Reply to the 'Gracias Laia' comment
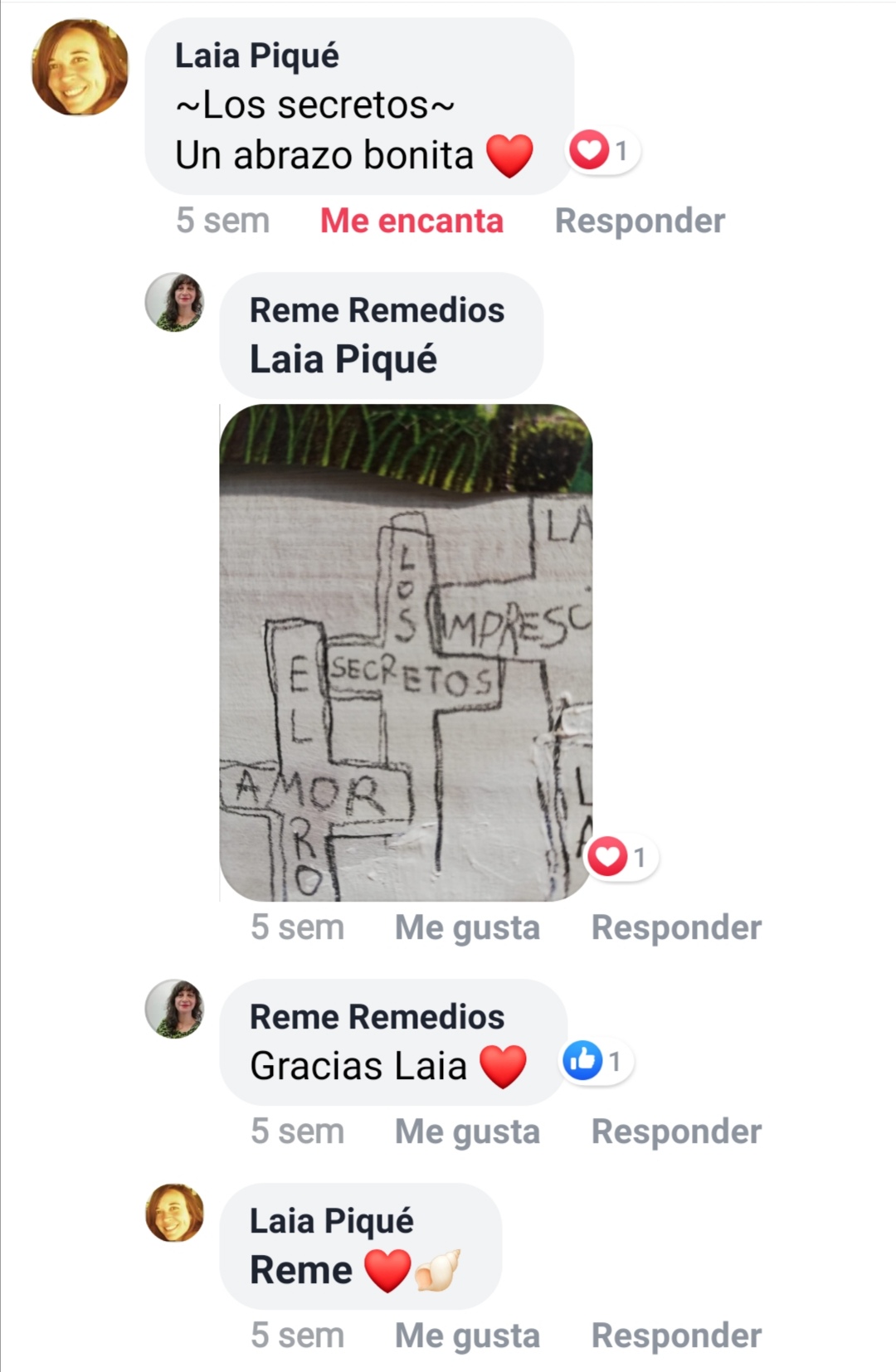 (x=676, y=1131)
